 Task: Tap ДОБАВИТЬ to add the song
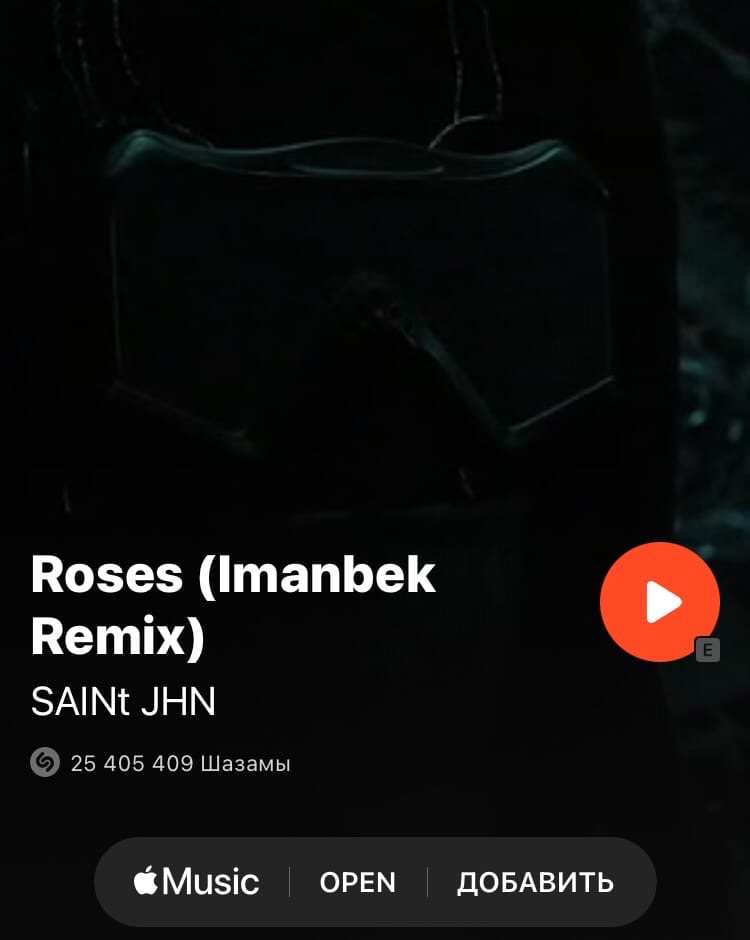535,882
